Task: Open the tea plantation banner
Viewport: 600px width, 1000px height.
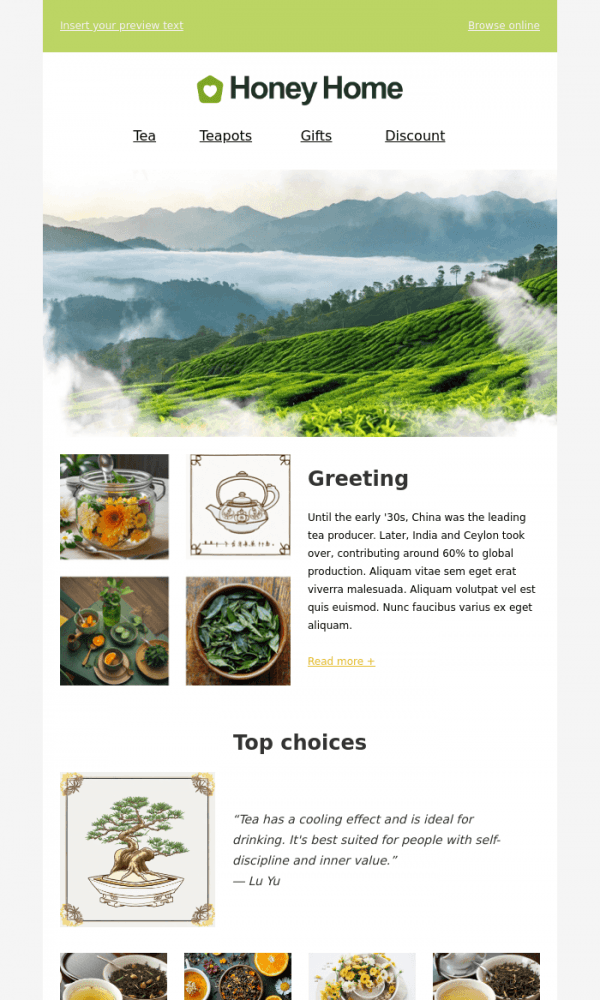Action: [300, 303]
